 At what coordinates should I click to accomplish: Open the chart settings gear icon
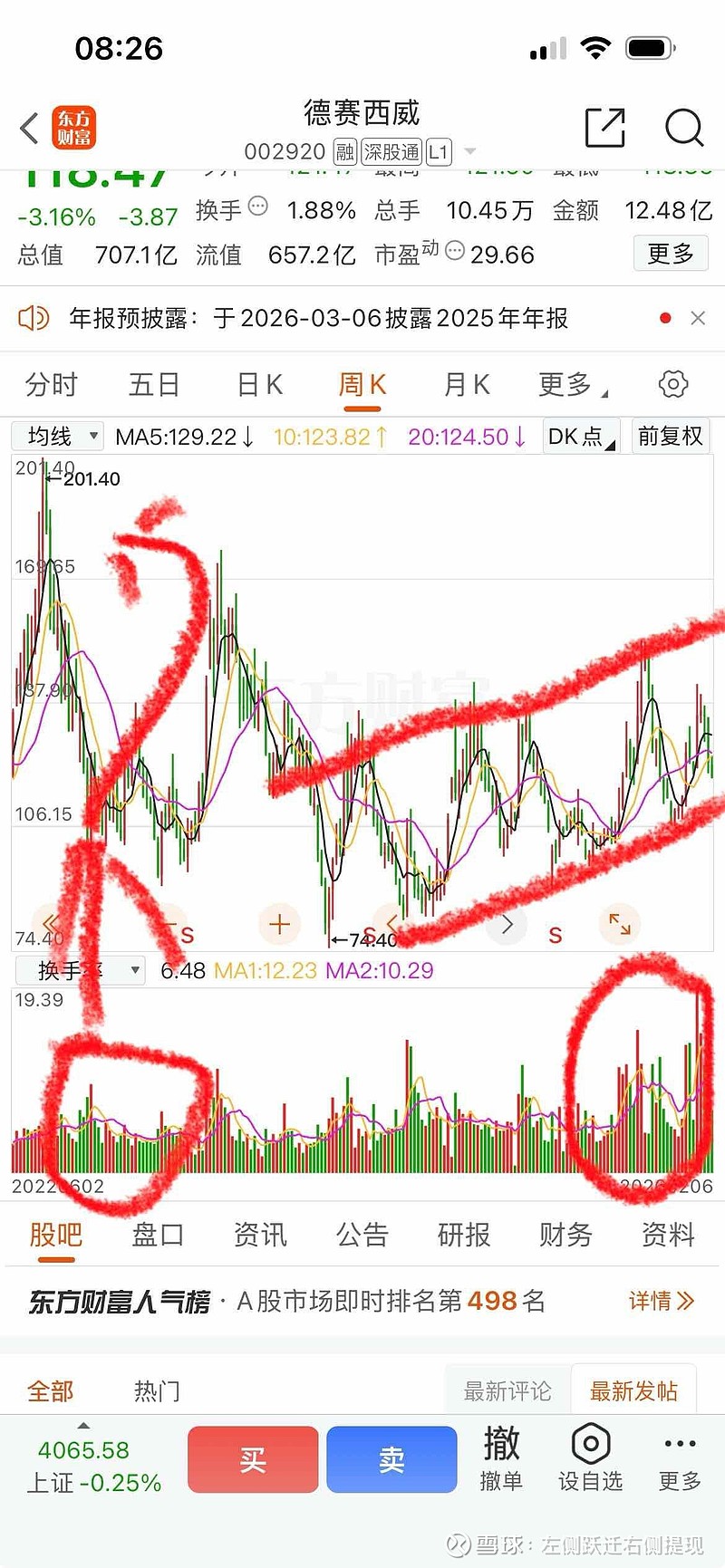(672, 384)
